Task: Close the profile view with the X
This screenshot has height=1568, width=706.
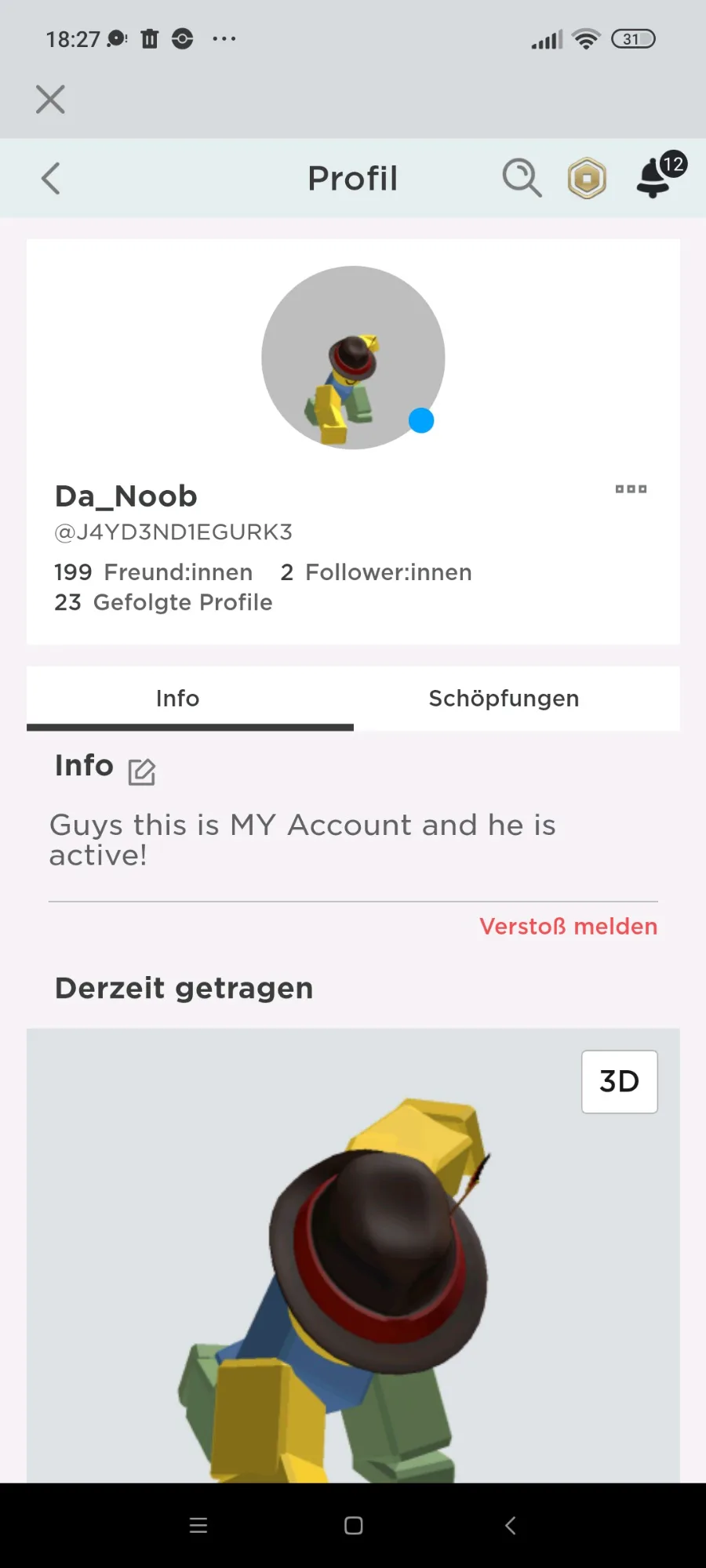Action: [50, 100]
